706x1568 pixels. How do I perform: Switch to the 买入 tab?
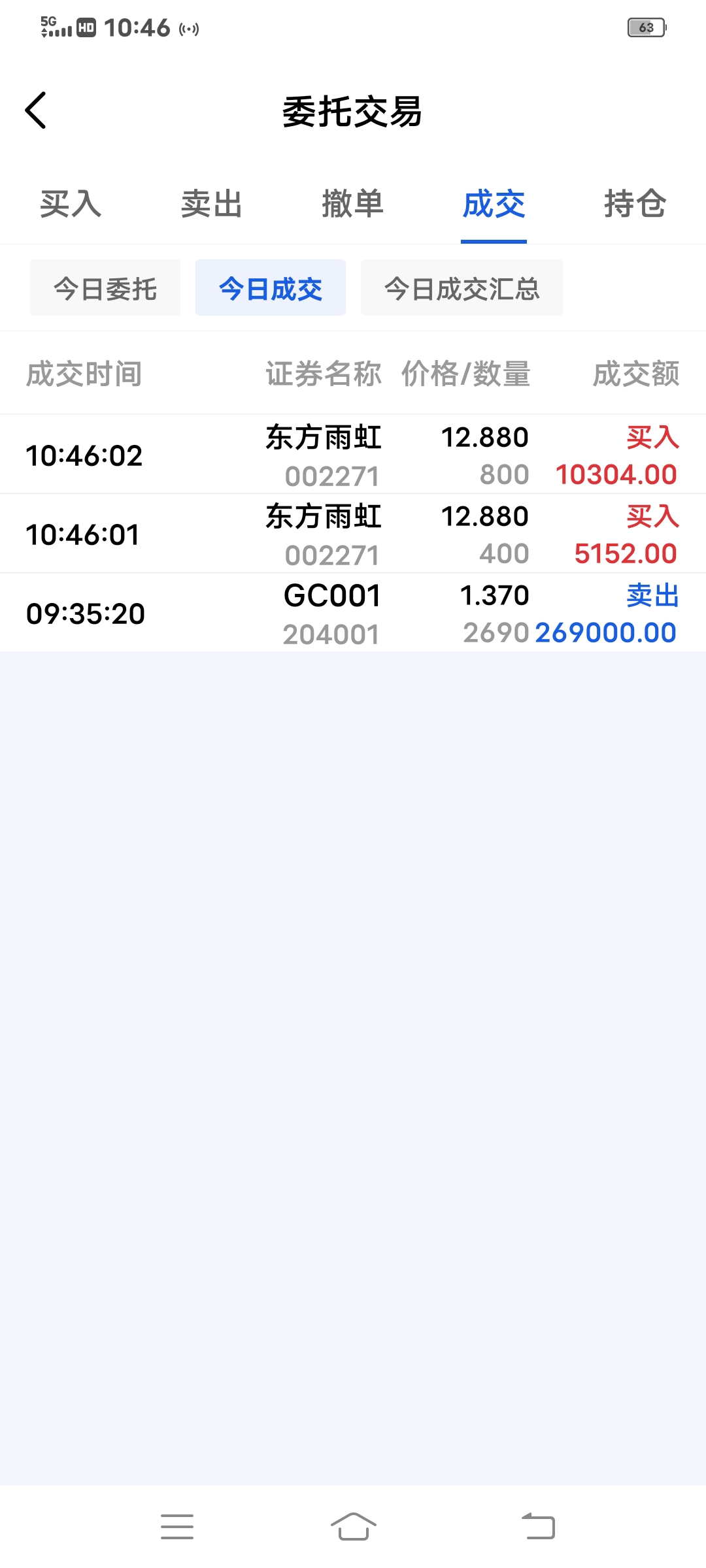click(71, 204)
